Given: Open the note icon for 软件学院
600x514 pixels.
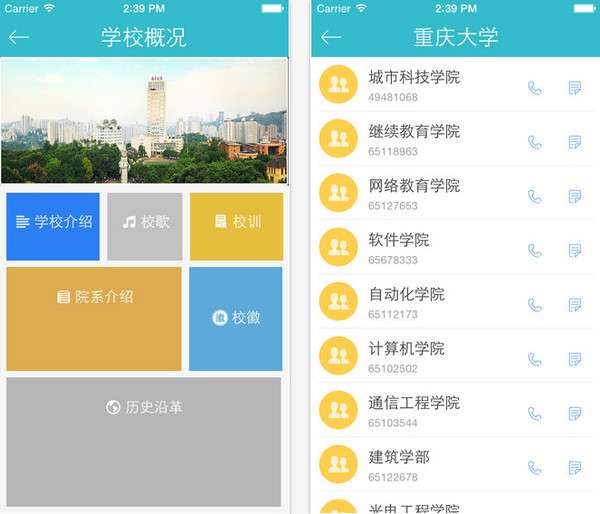Looking at the screenshot, I should pyautogui.click(x=575, y=251).
